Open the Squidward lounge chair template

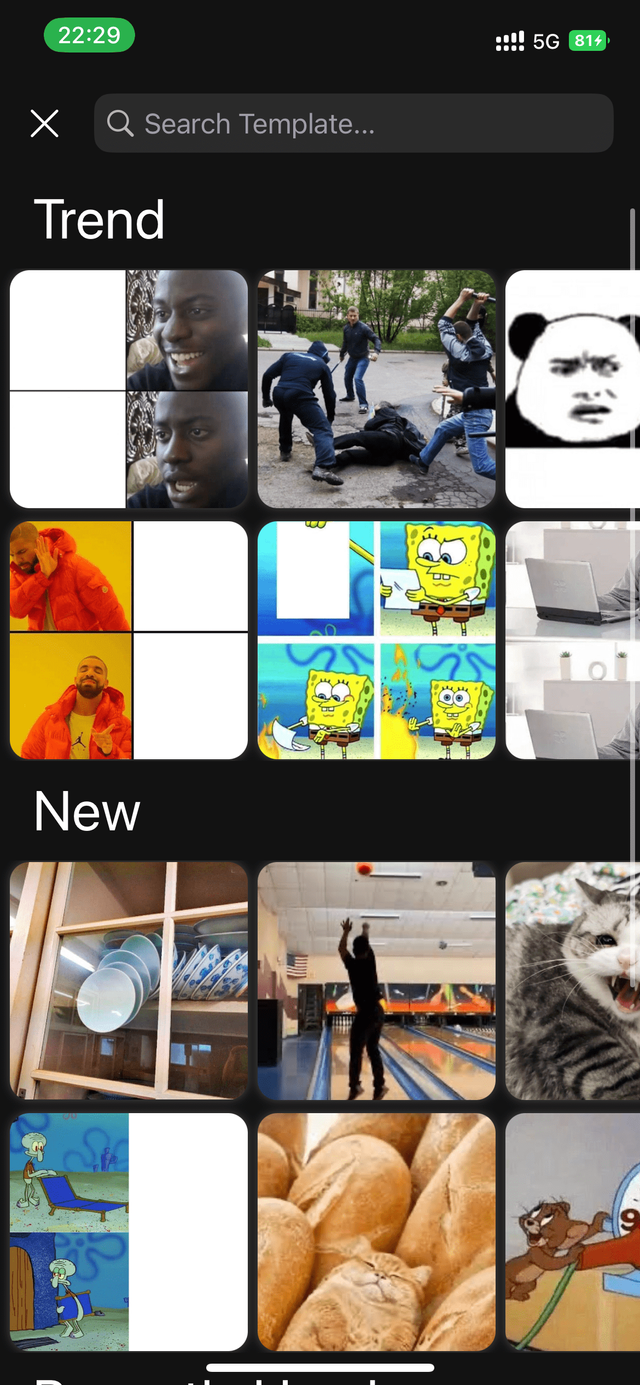129,1232
